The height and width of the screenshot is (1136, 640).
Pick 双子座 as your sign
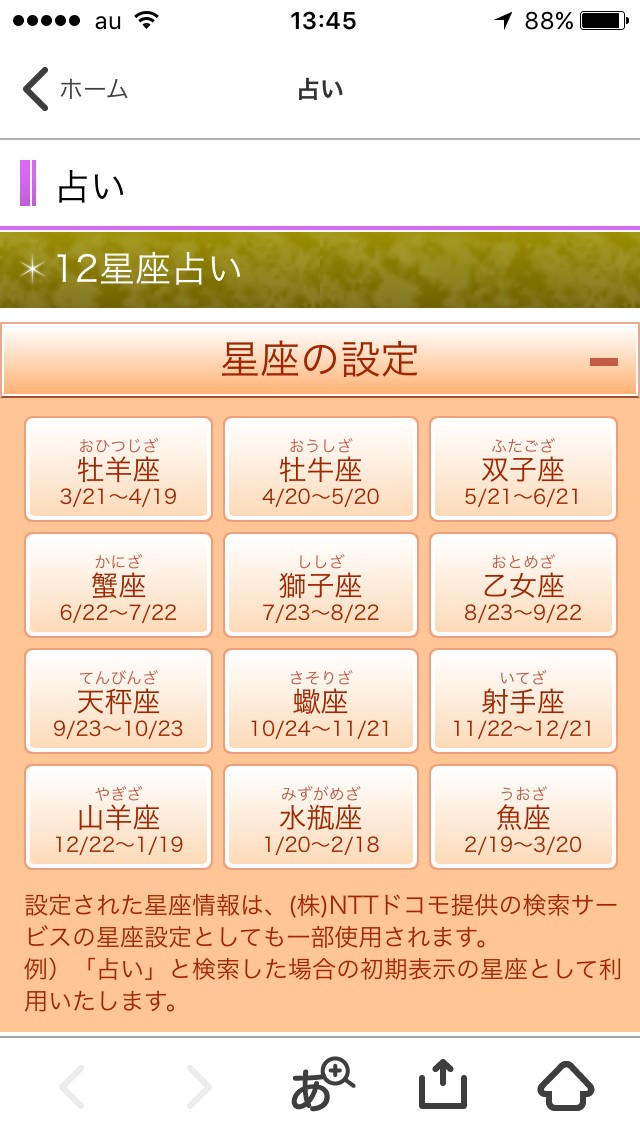click(522, 469)
